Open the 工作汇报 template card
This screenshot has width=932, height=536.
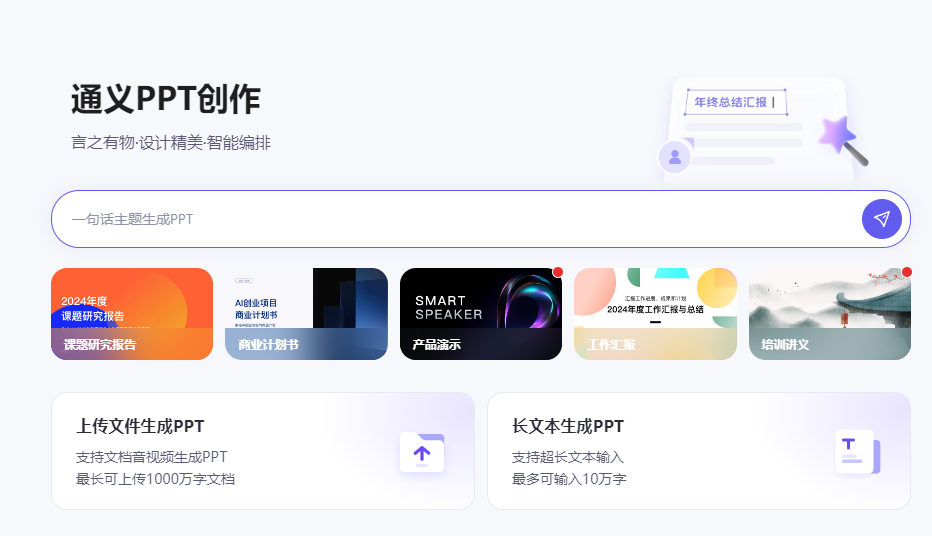(655, 314)
